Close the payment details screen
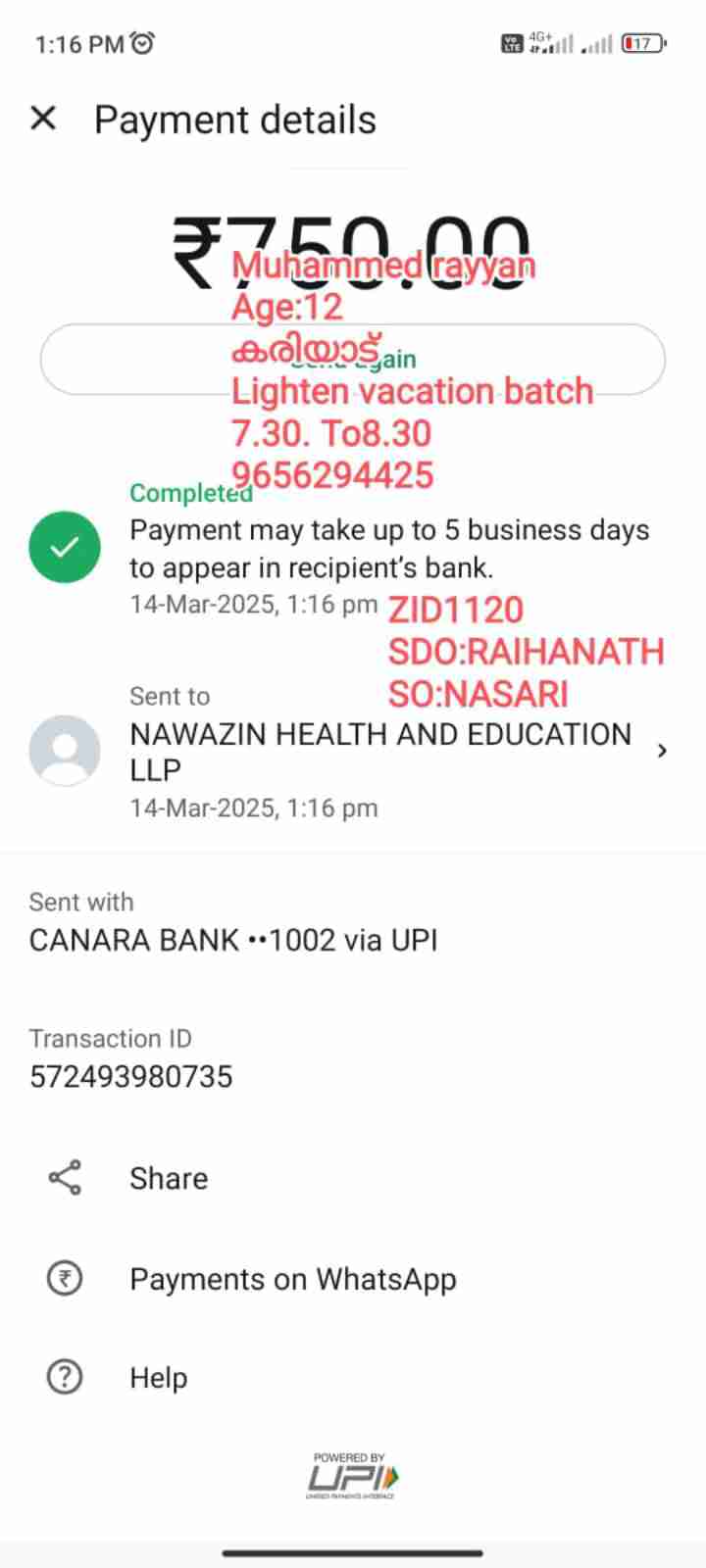Viewport: 706px width, 1568px height. coord(43,119)
